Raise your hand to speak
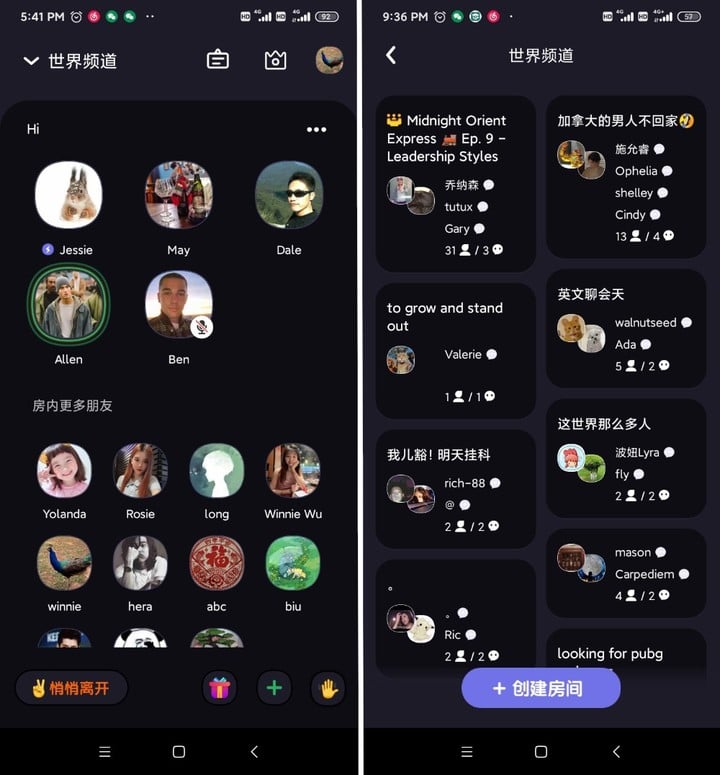 (328, 688)
